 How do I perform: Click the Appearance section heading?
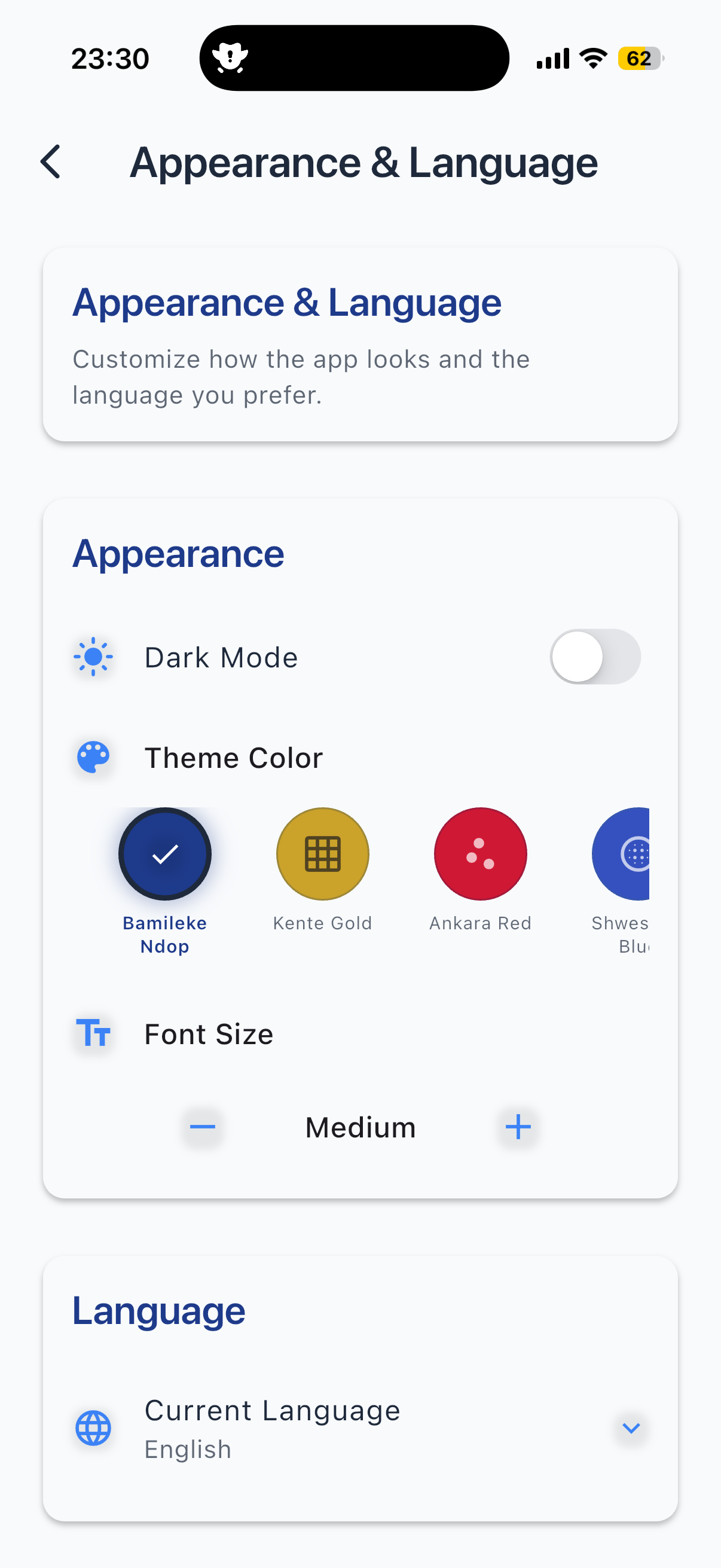tap(178, 553)
